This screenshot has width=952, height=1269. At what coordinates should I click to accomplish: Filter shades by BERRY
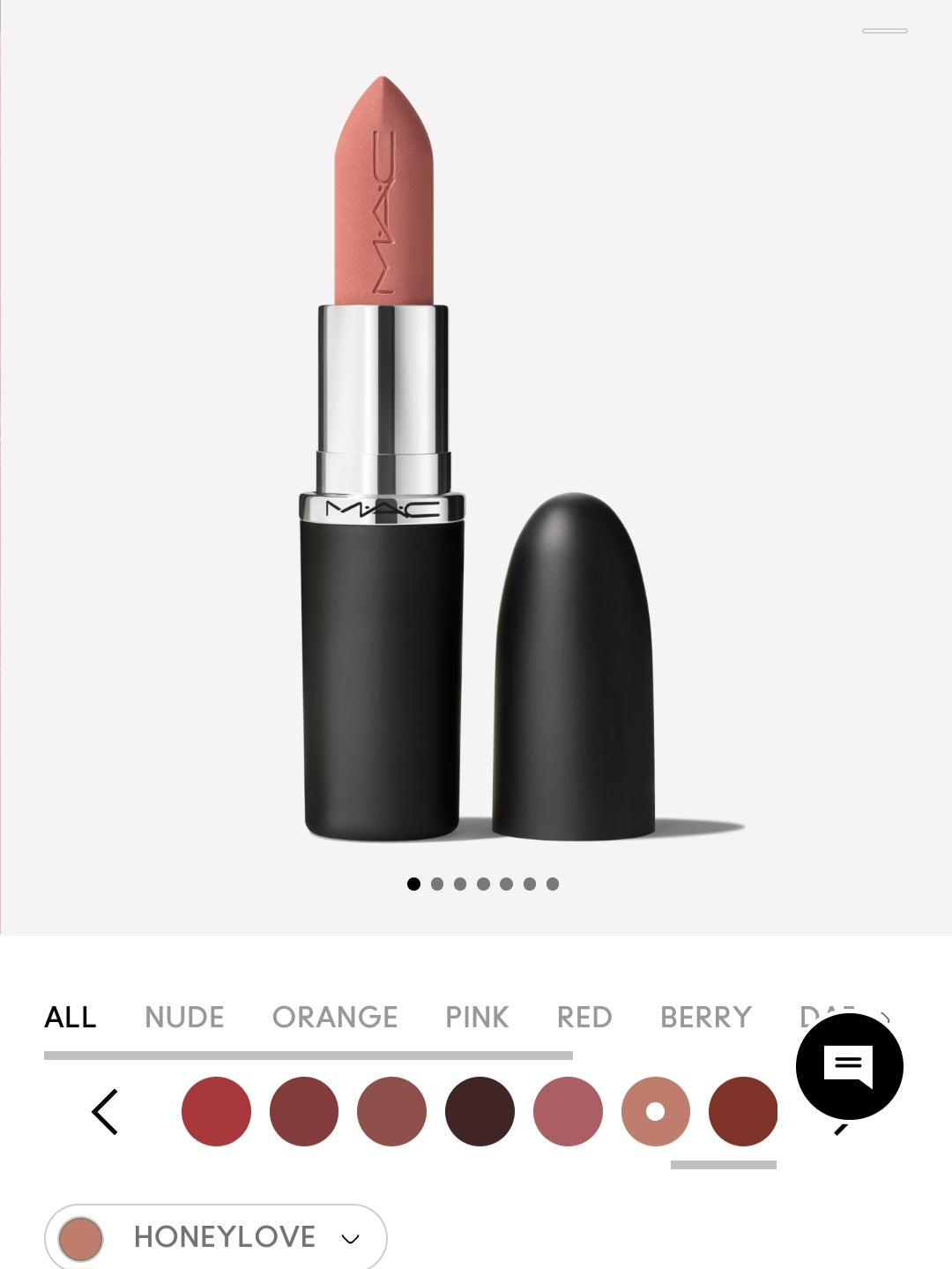[x=706, y=1017]
